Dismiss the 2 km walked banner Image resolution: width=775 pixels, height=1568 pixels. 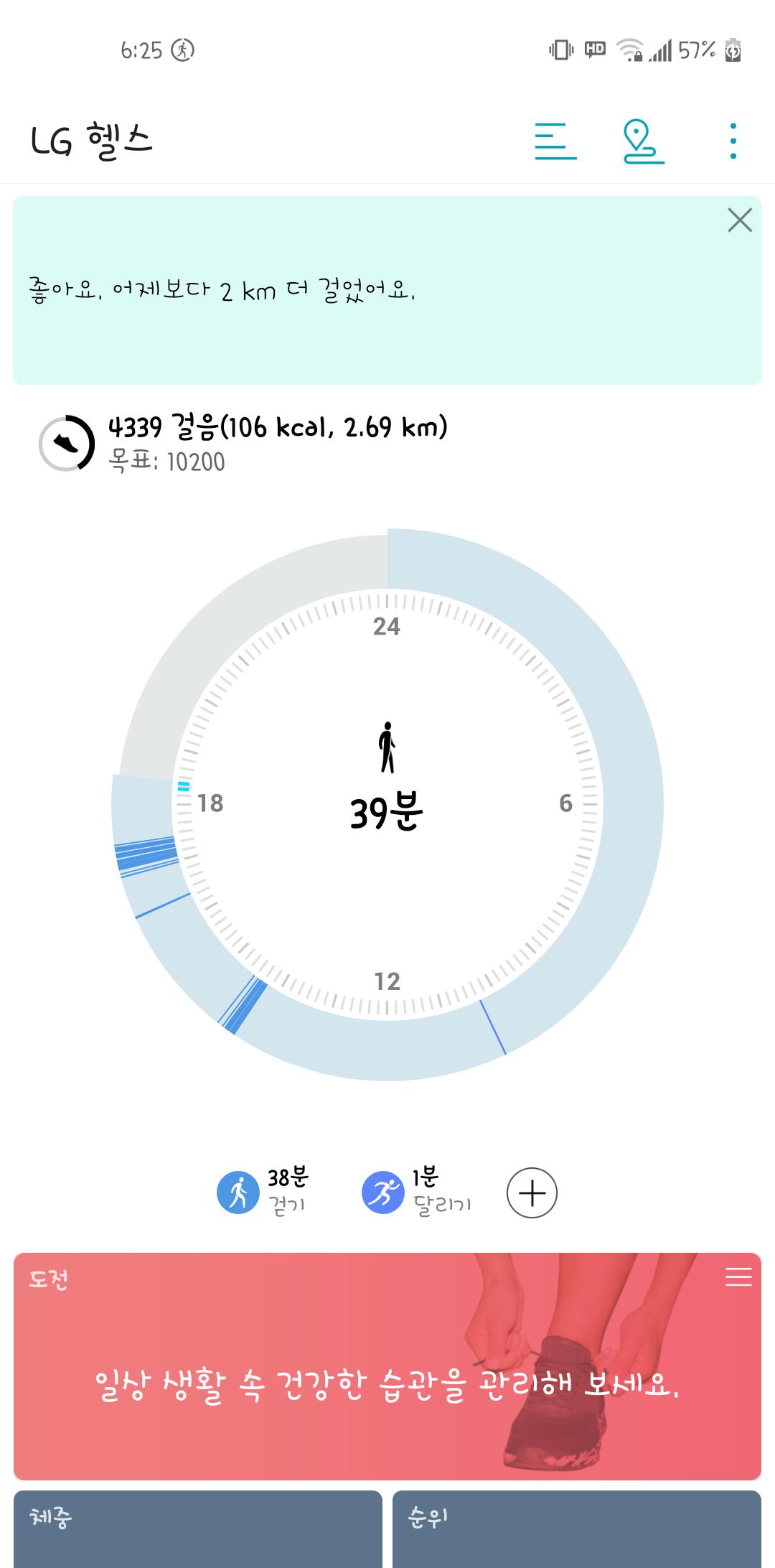click(x=739, y=220)
